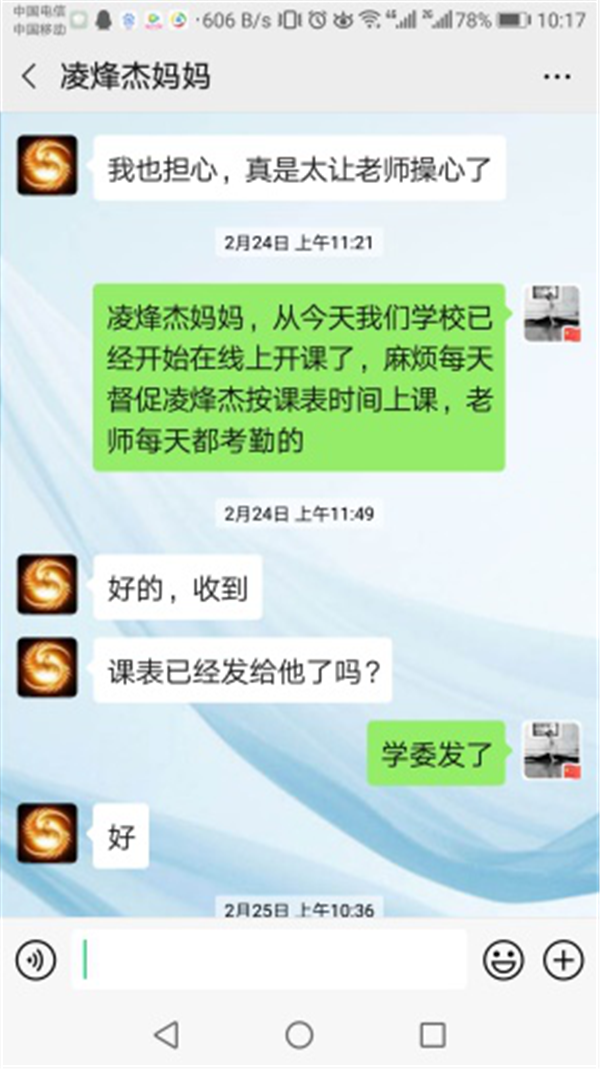
Task: Open my avatar beside "学委发了"
Action: pyautogui.click(x=552, y=750)
